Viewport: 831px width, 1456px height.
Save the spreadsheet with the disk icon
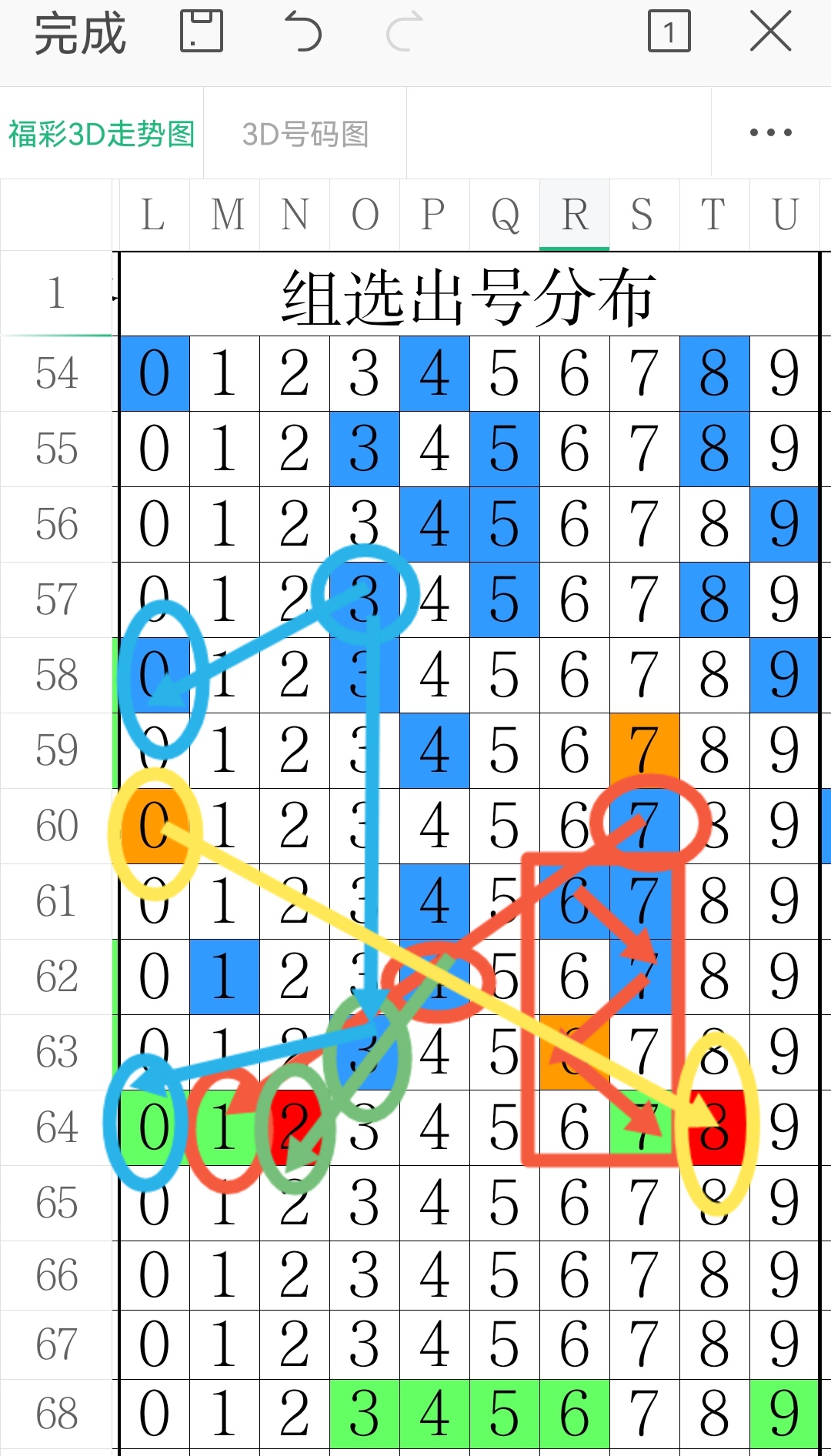click(202, 32)
